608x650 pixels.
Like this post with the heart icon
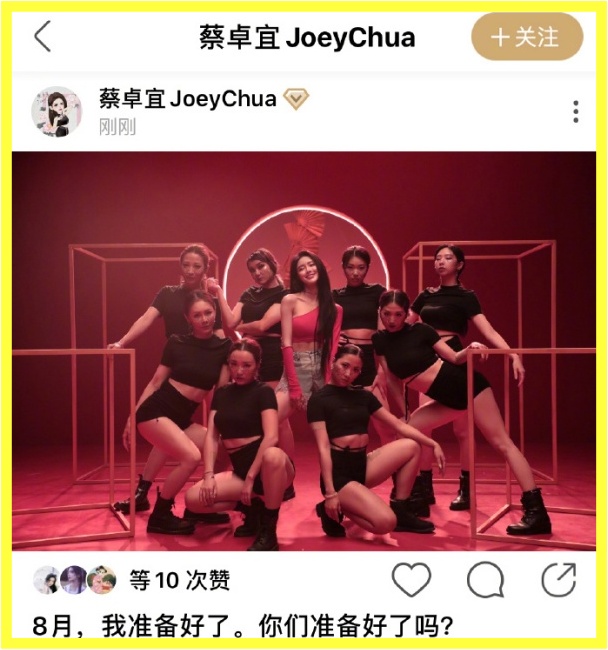411,580
